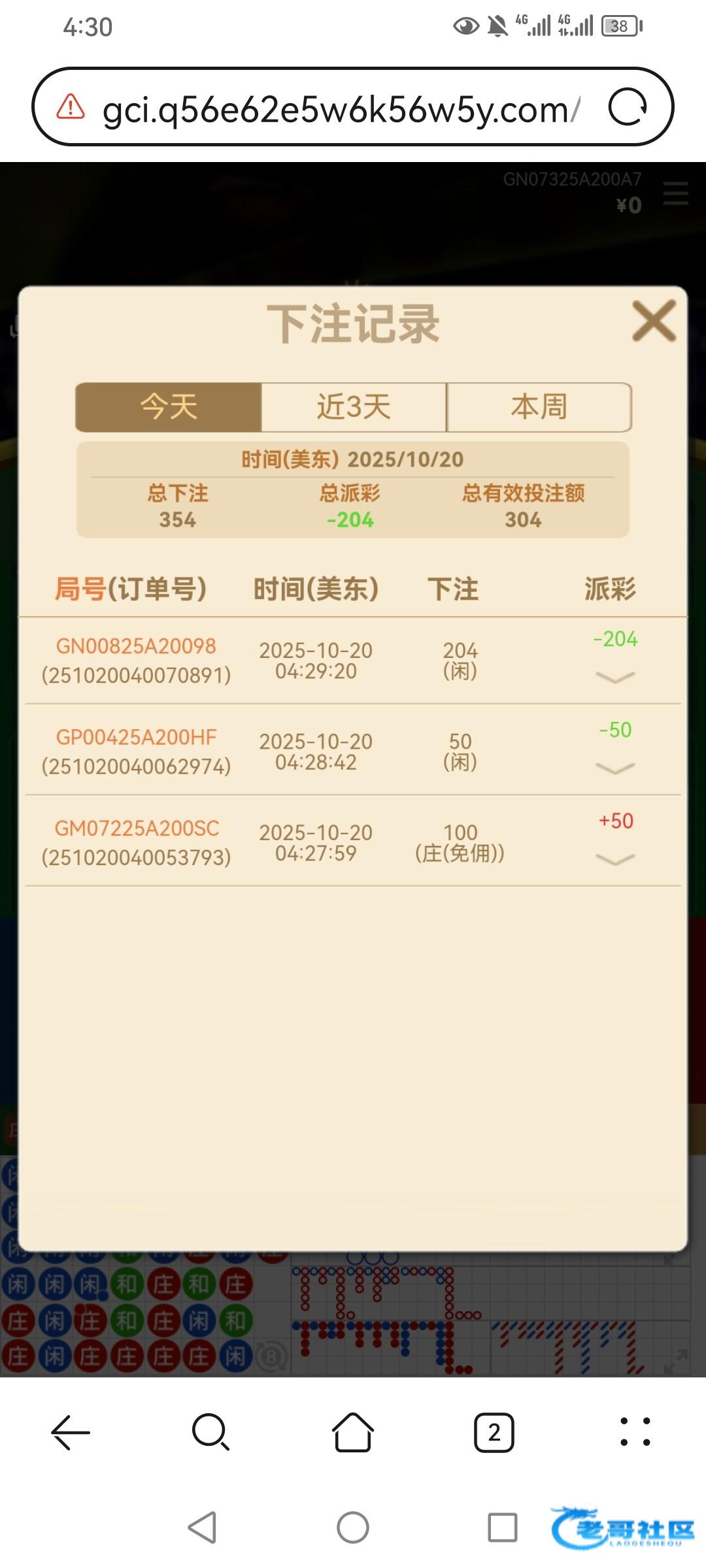Expand details for bet GN00825A20098
This screenshot has height=1568, width=706.
[x=615, y=677]
